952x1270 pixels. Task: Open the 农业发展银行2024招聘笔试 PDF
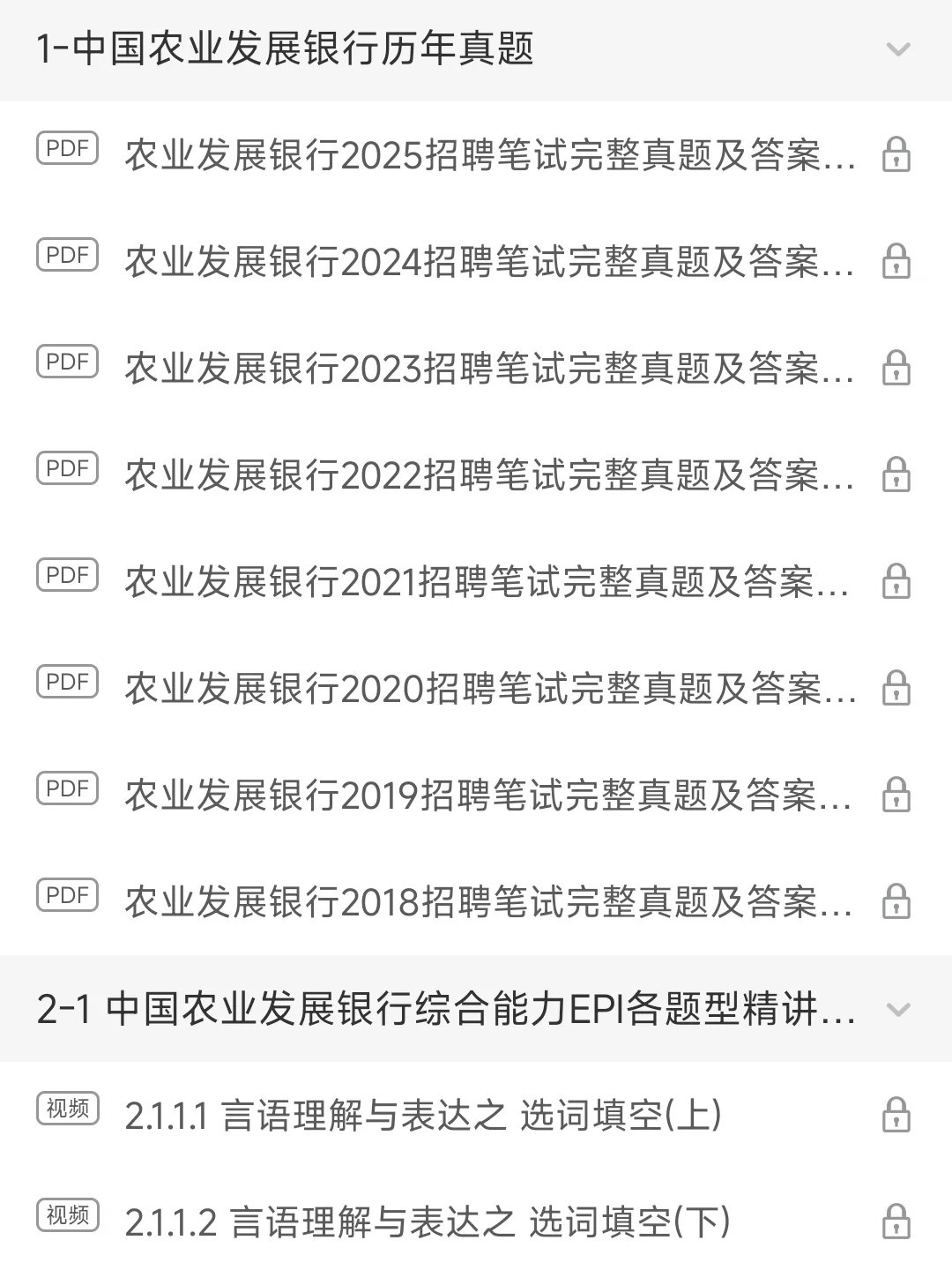point(489,262)
